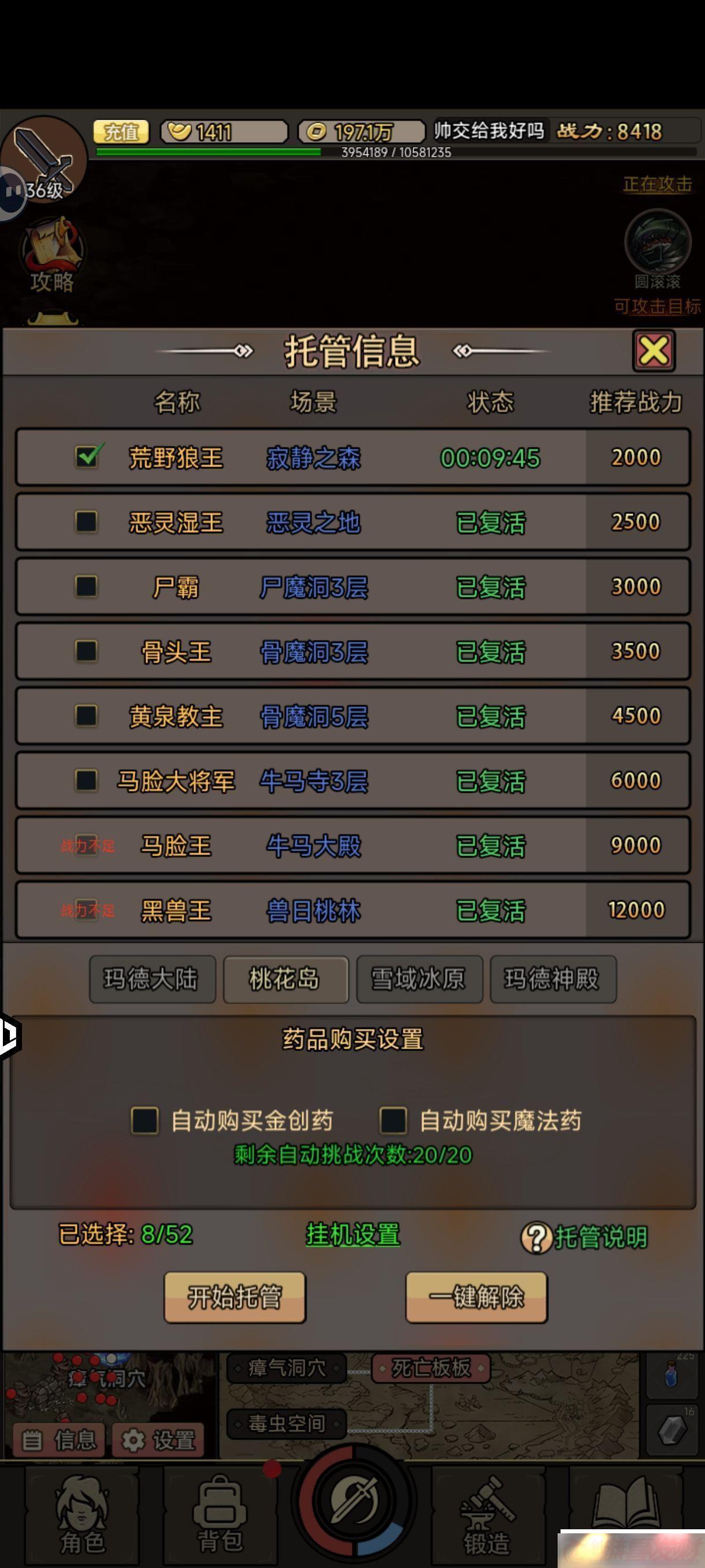Tap the 一键解除 button

476,1297
